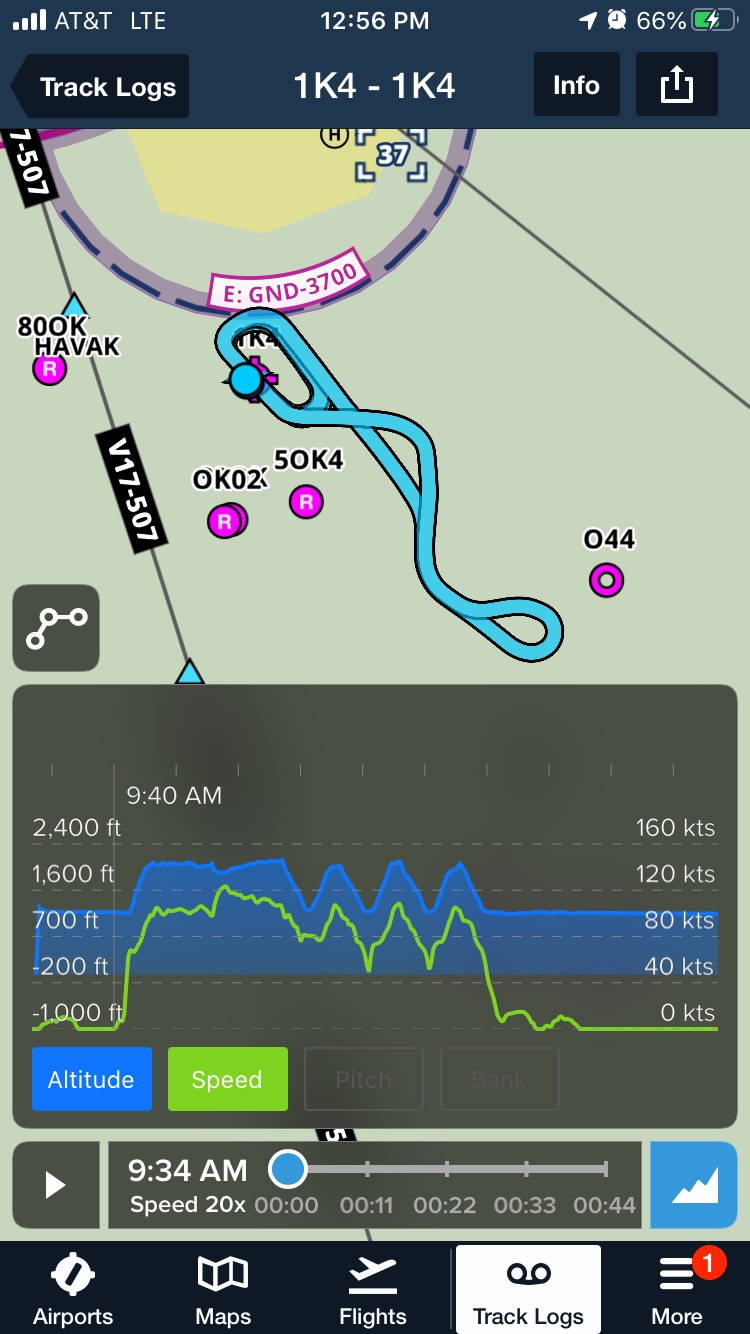Select the O44 airport marker
This screenshot has height=1334, width=750.
[x=606, y=579]
